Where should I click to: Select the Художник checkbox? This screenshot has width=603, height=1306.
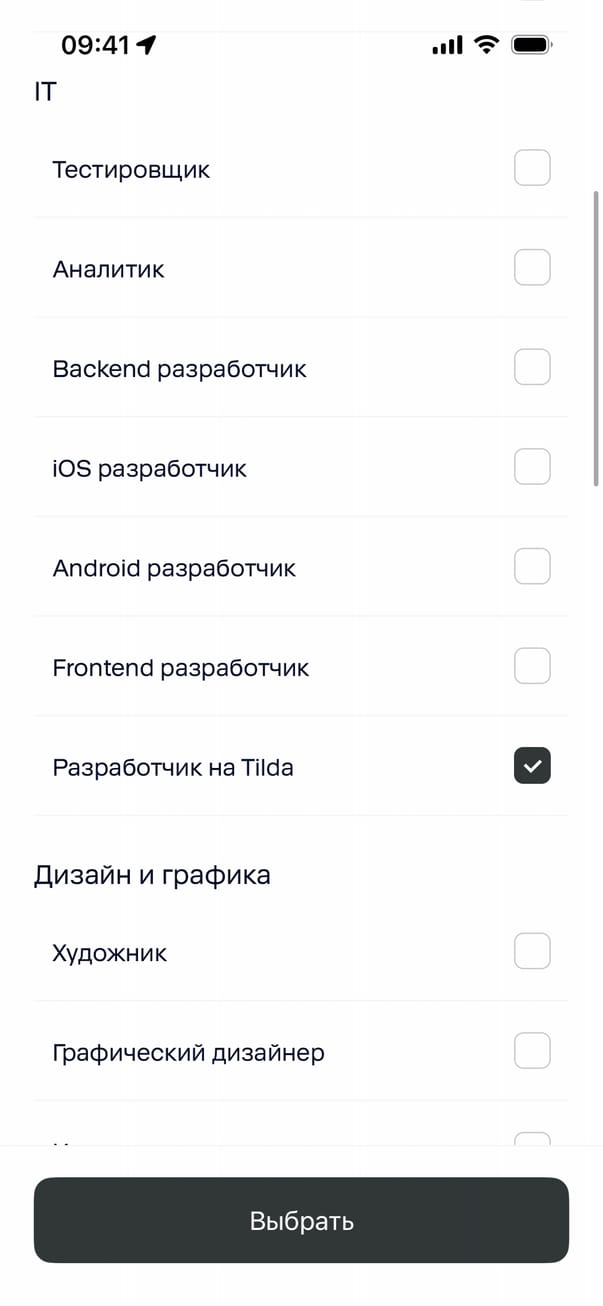point(532,951)
